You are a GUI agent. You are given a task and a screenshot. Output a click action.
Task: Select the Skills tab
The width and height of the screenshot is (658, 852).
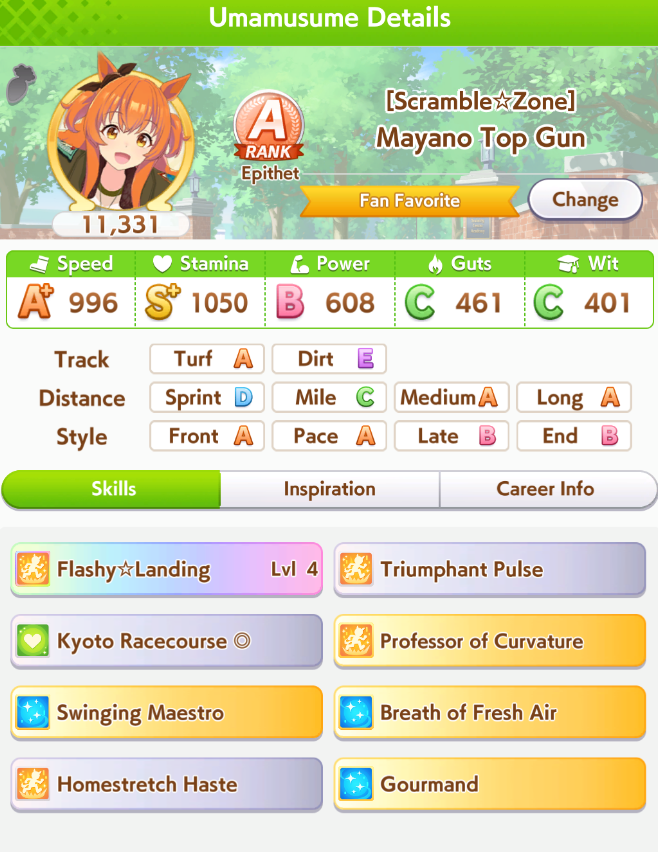tap(113, 489)
